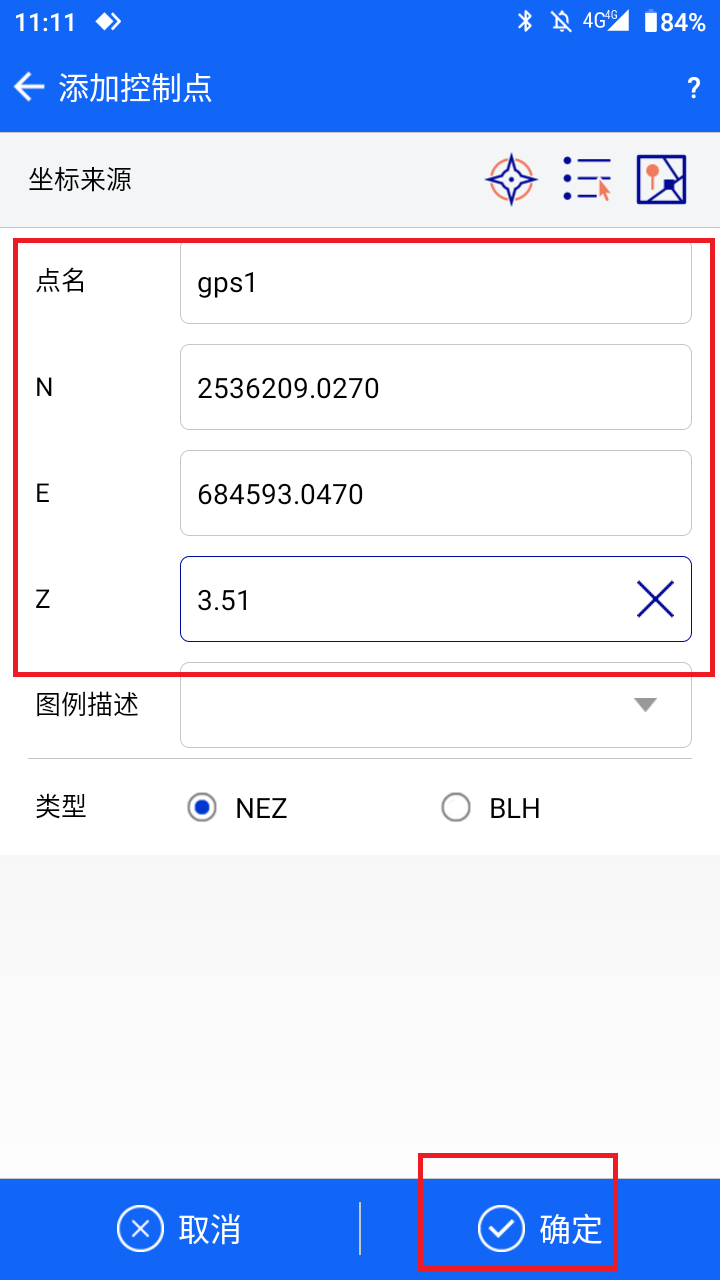Select the NEZ type option
This screenshot has width=720, height=1280.
(238, 808)
